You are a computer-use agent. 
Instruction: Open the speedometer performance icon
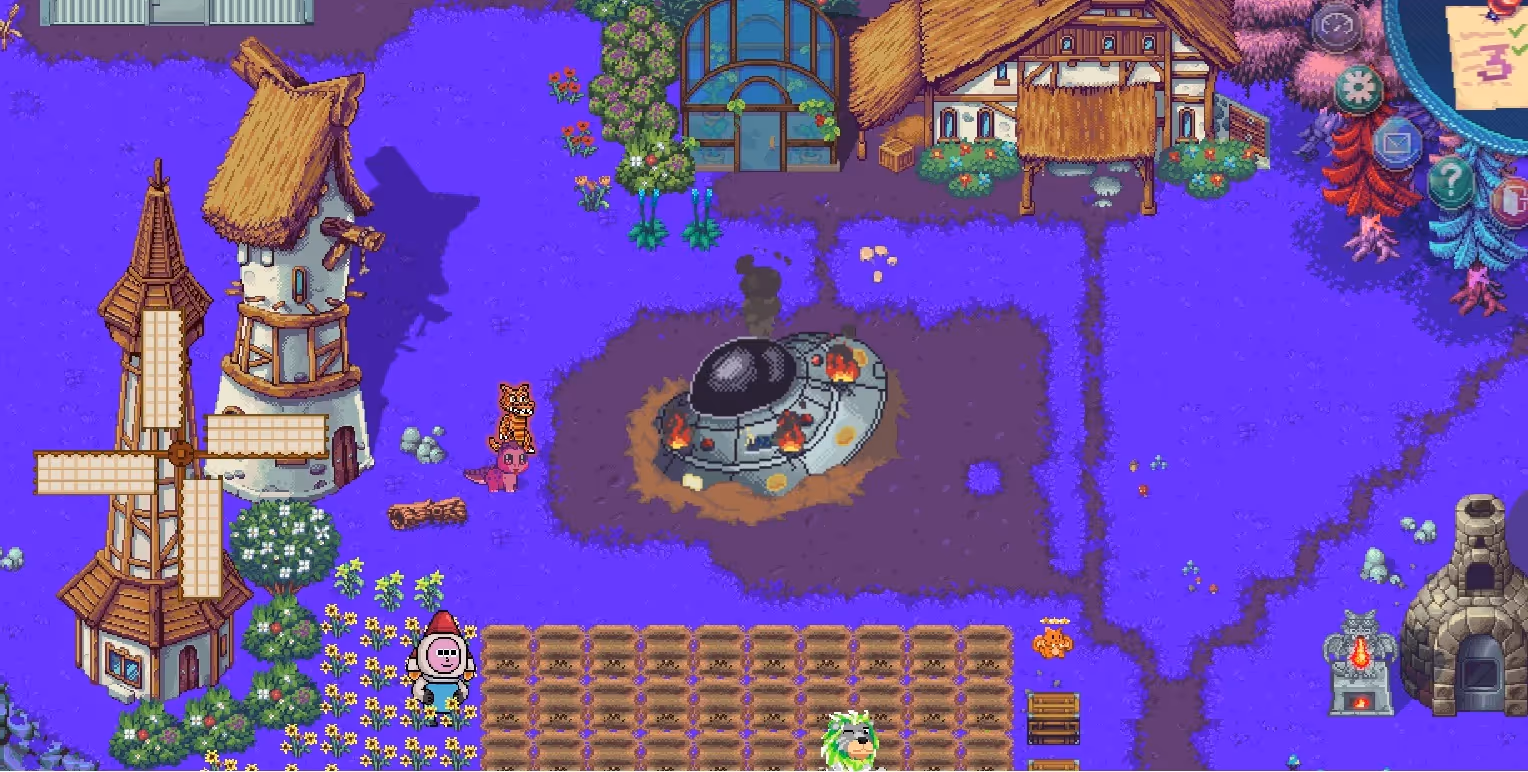1338,28
